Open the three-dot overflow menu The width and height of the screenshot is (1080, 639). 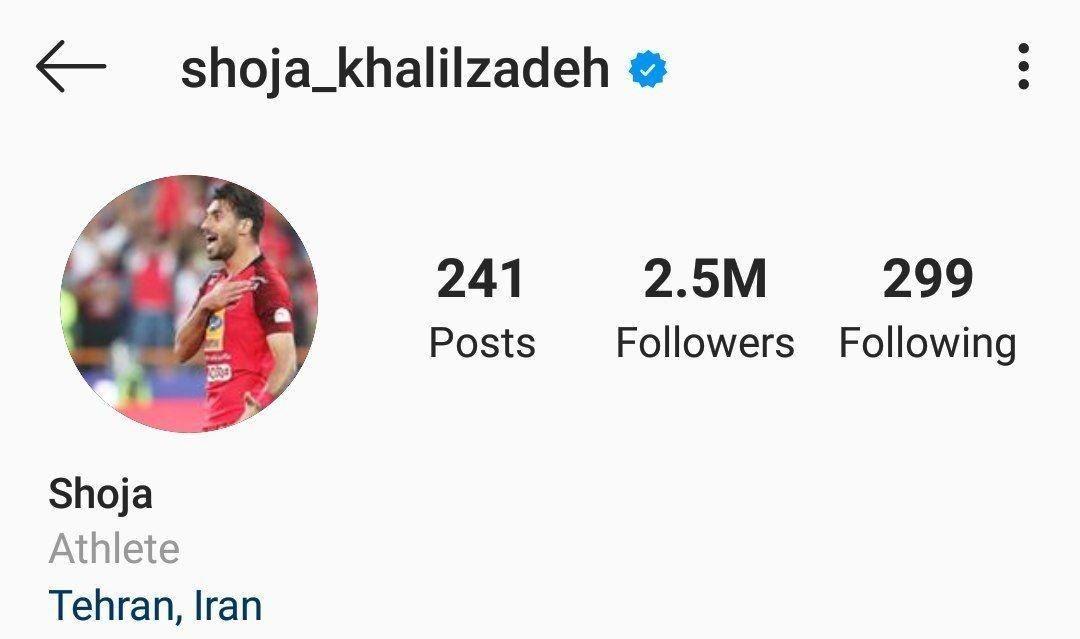pyautogui.click(x=1022, y=67)
